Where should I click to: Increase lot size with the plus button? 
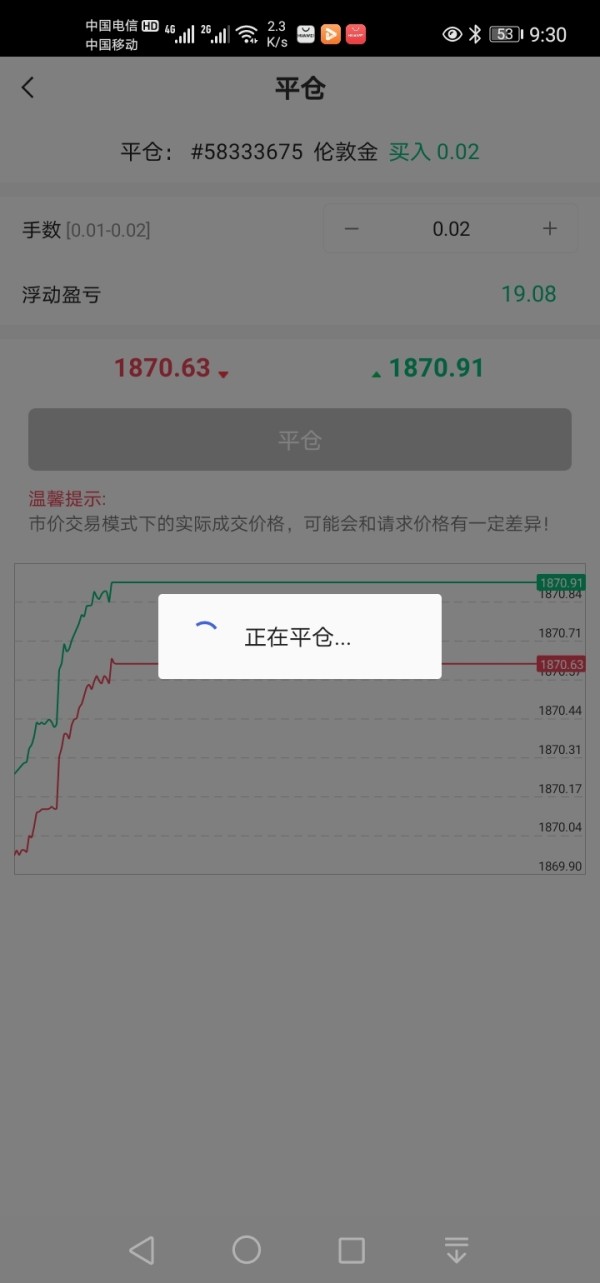click(x=550, y=229)
